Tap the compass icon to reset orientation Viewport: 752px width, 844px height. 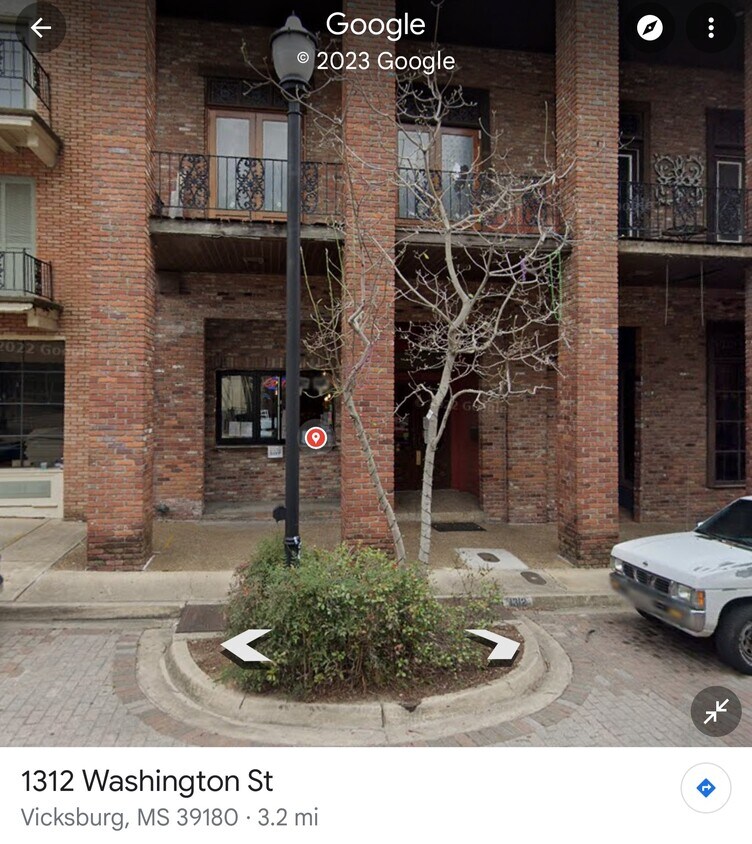coord(651,28)
